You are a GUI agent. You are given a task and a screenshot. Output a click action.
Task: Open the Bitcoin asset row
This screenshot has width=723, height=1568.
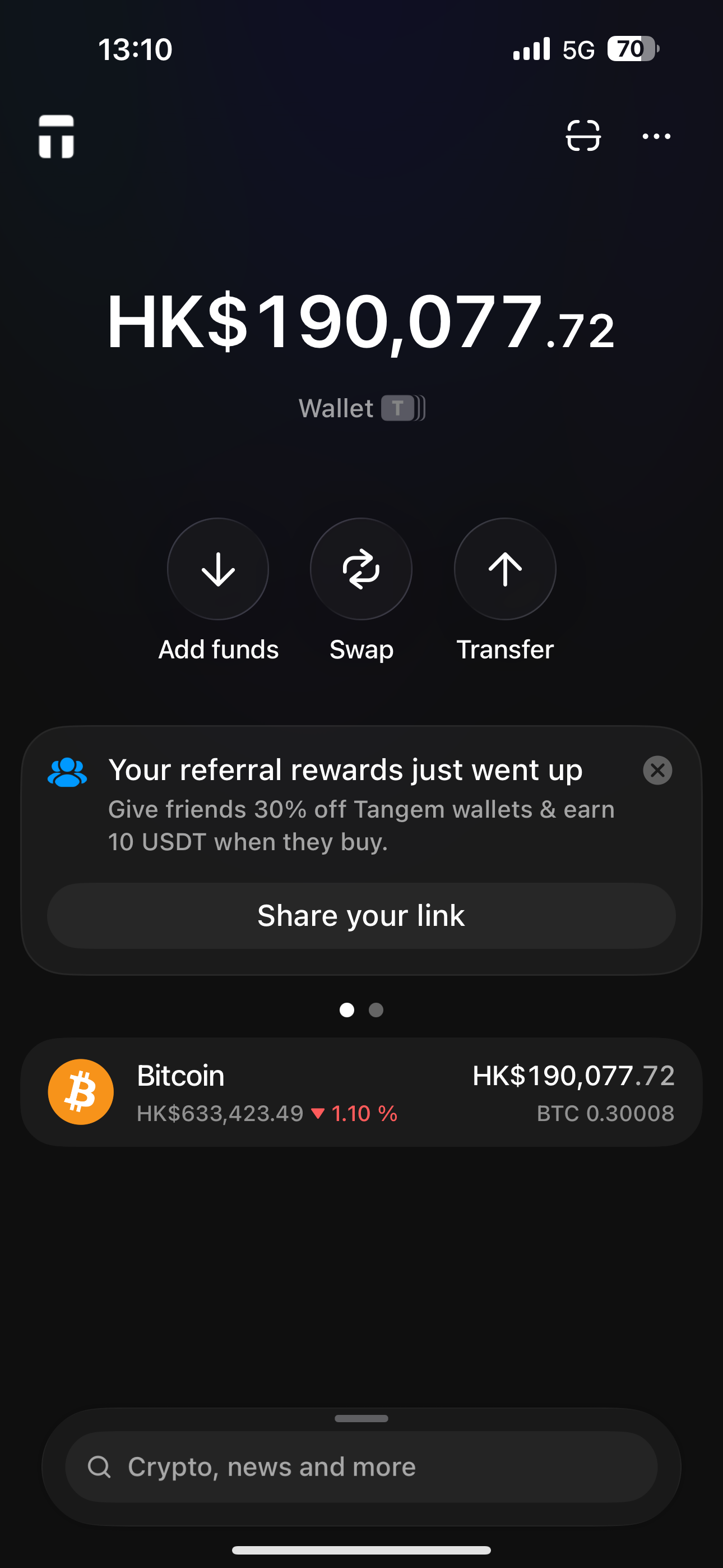click(361, 1092)
